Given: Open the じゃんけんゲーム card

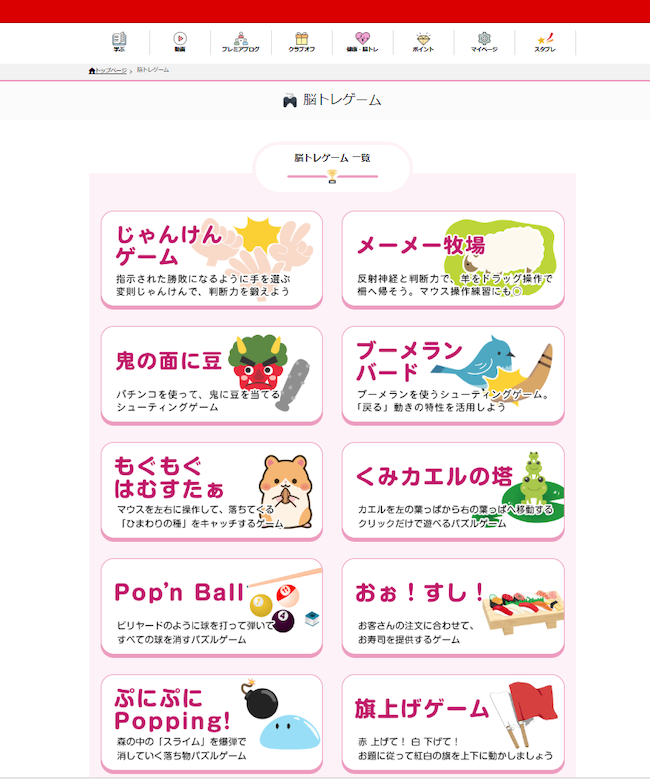Looking at the screenshot, I should [212, 259].
